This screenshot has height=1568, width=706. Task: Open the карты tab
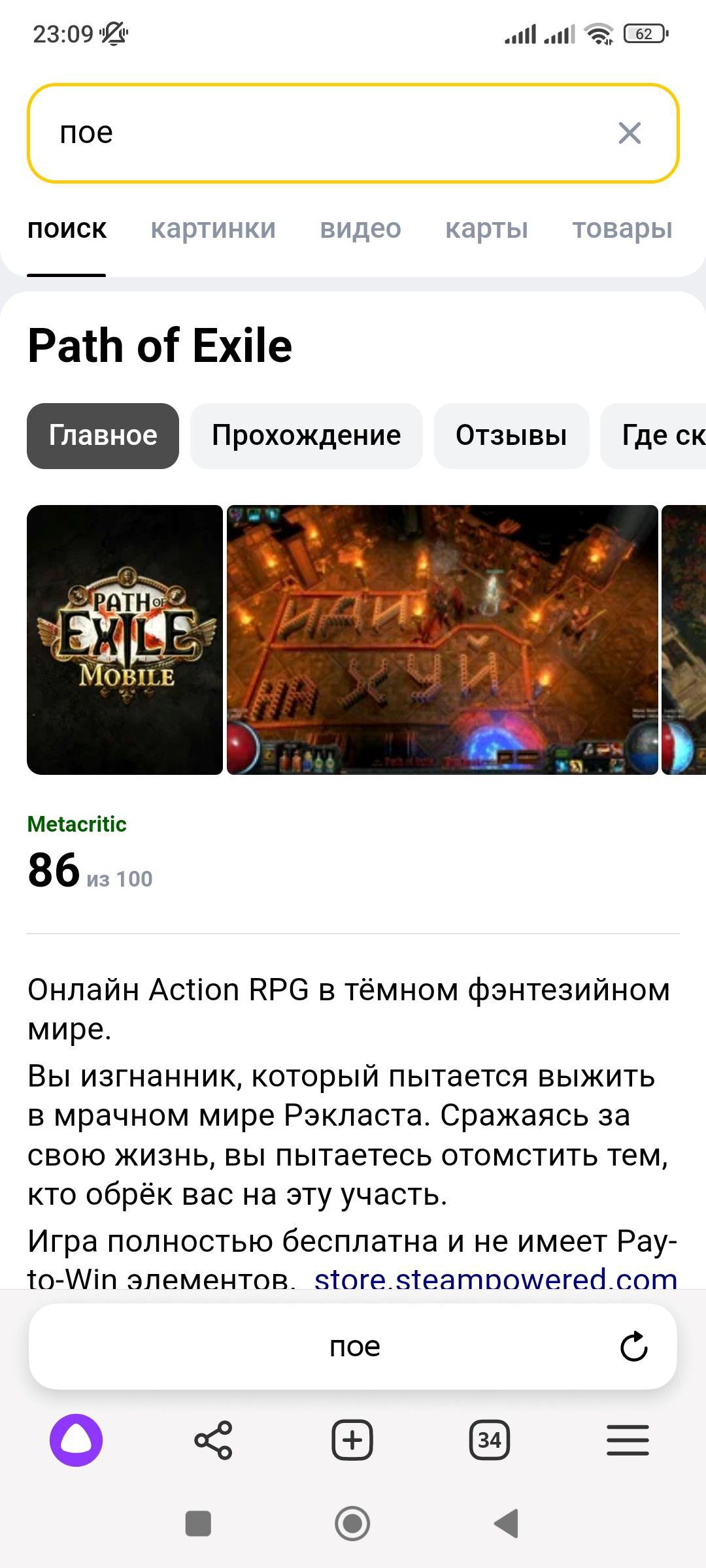pyautogui.click(x=486, y=229)
